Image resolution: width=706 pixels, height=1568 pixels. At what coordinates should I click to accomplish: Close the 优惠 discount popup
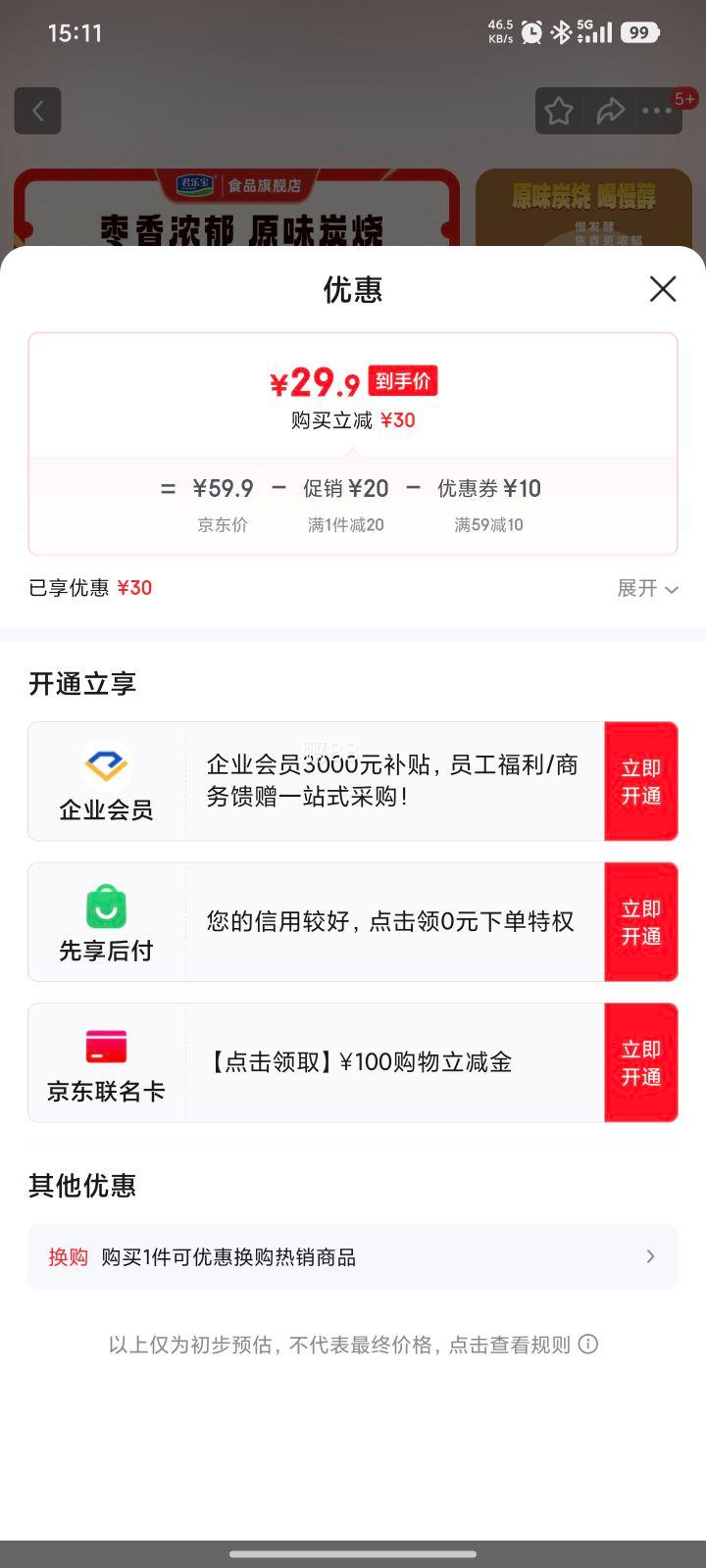coord(663,289)
